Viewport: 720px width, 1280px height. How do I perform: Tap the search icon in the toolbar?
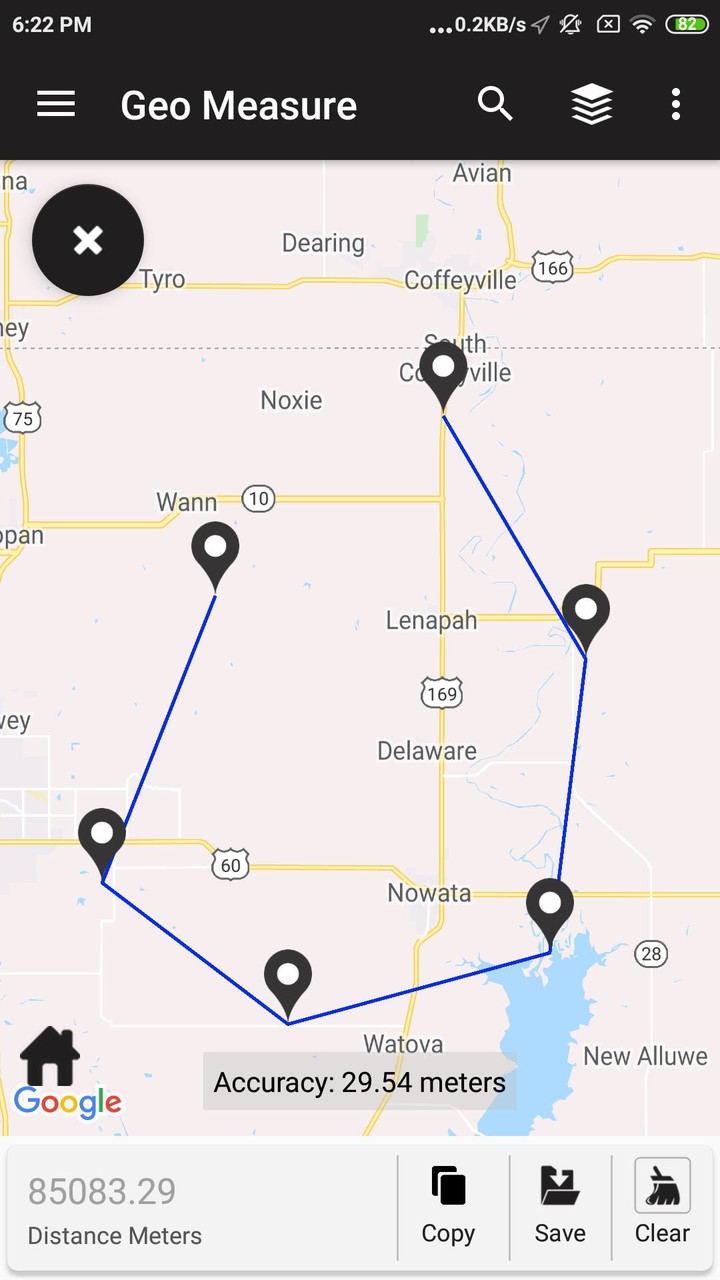pyautogui.click(x=496, y=103)
